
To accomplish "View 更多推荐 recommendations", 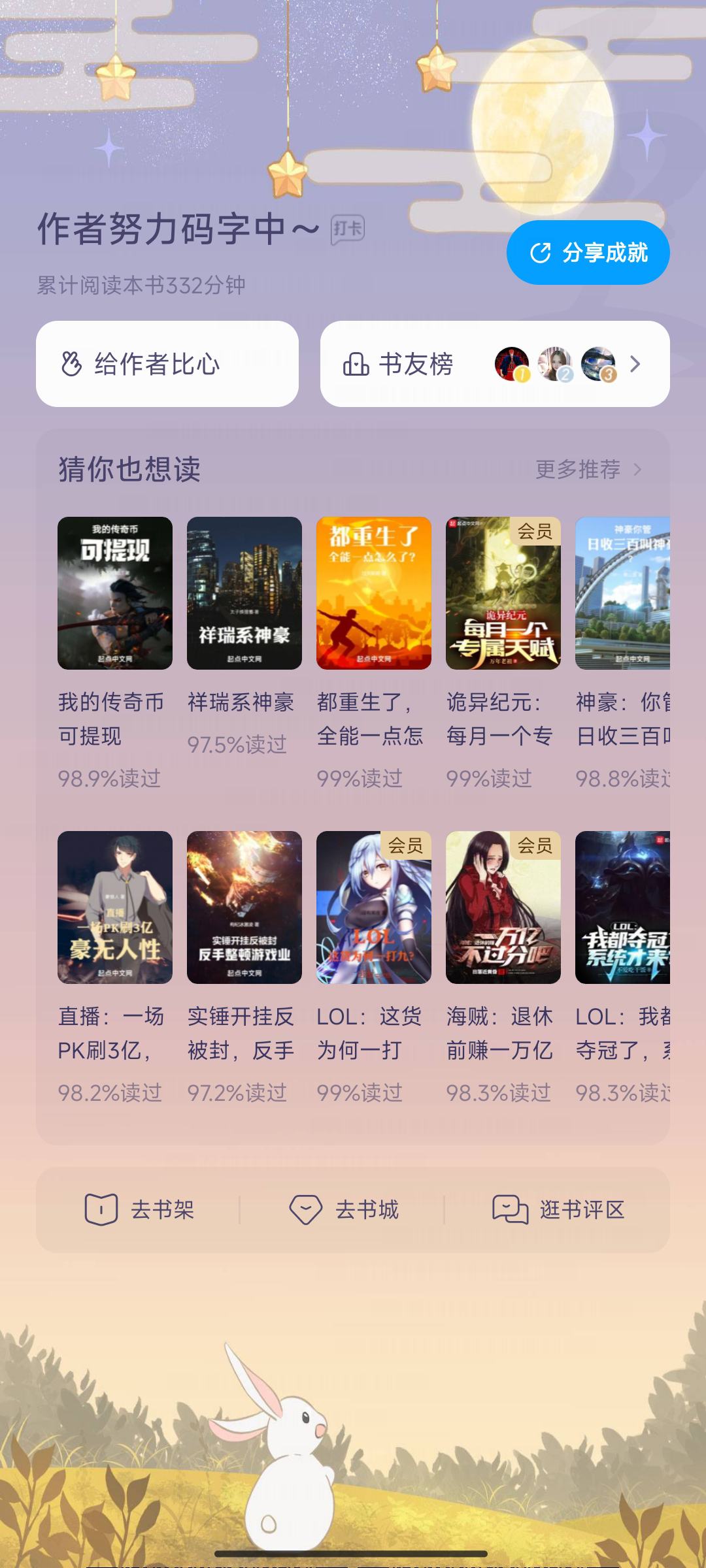I will tap(588, 469).
